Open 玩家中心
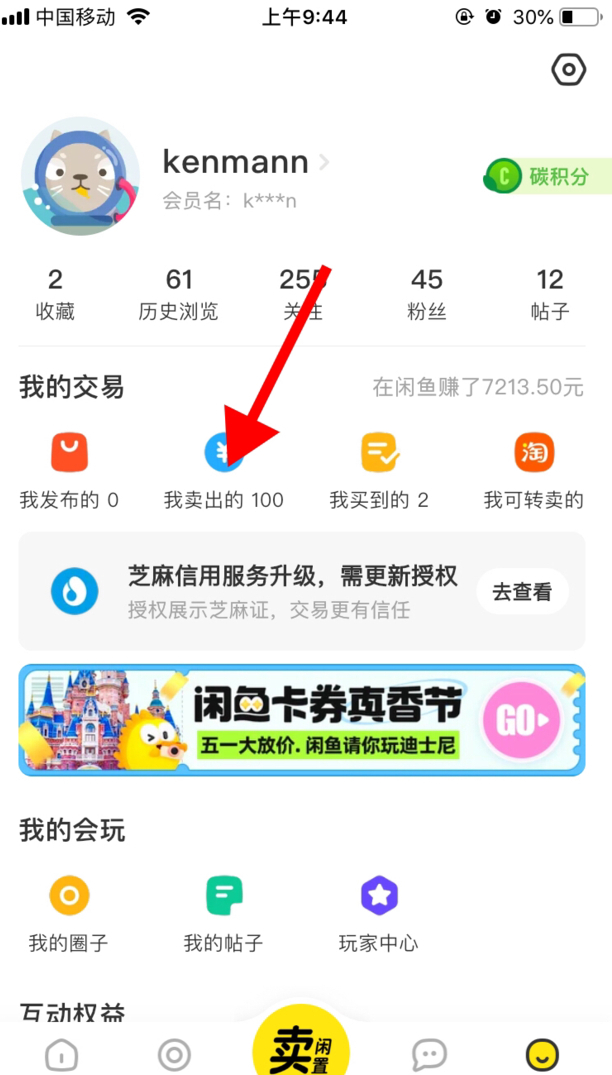This screenshot has height=1075, width=612. pos(379,914)
